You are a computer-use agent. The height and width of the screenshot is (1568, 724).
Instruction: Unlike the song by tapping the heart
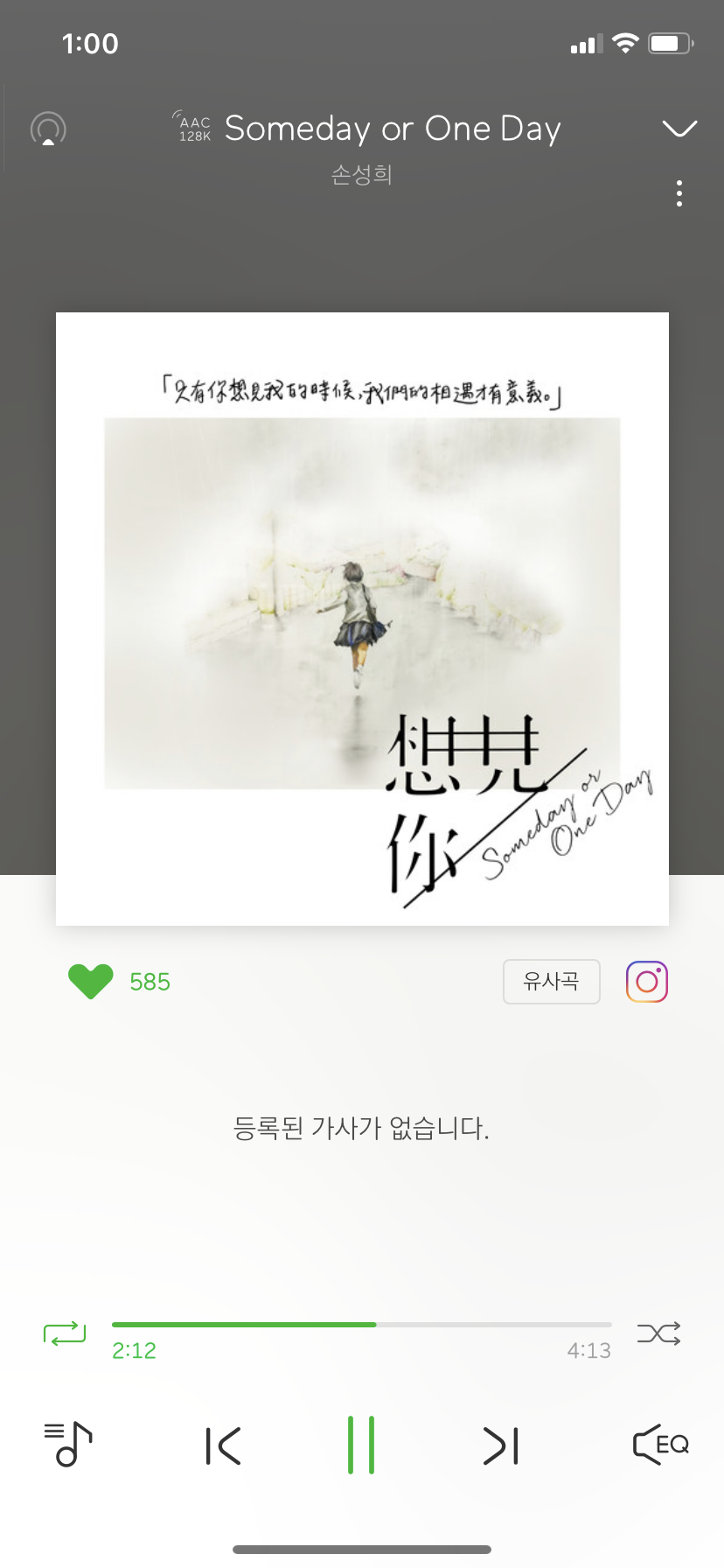click(x=89, y=981)
